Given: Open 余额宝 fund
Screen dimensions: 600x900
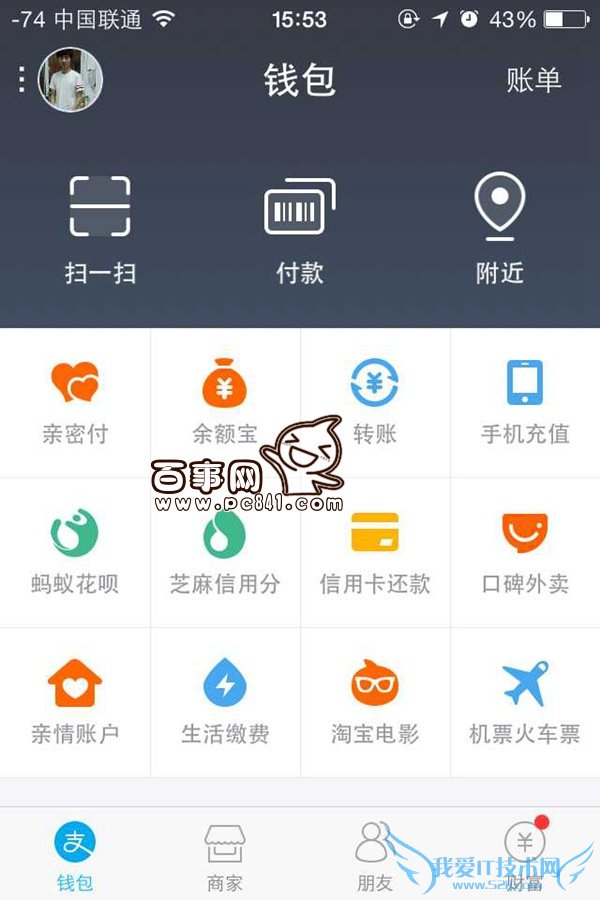Looking at the screenshot, I should [x=224, y=402].
